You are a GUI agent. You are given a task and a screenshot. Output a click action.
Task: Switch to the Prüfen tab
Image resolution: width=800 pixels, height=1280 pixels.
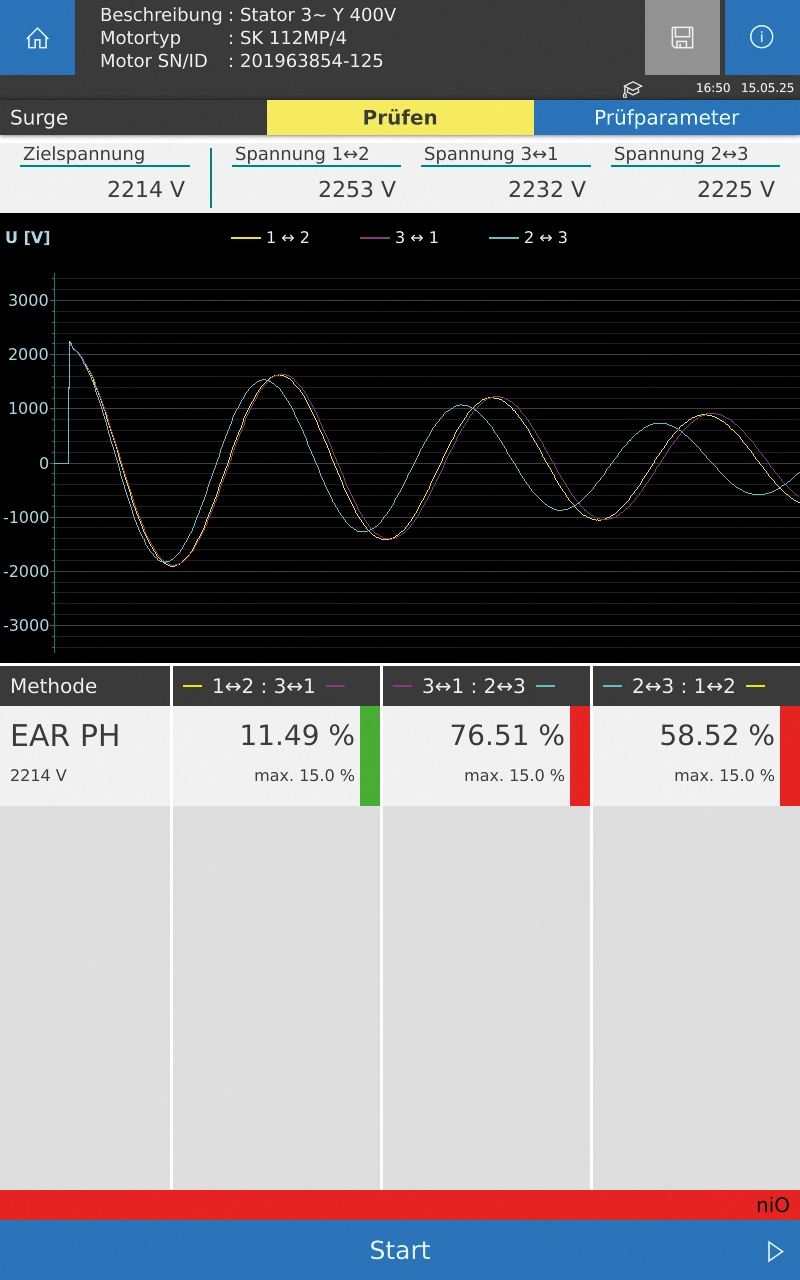pos(400,118)
